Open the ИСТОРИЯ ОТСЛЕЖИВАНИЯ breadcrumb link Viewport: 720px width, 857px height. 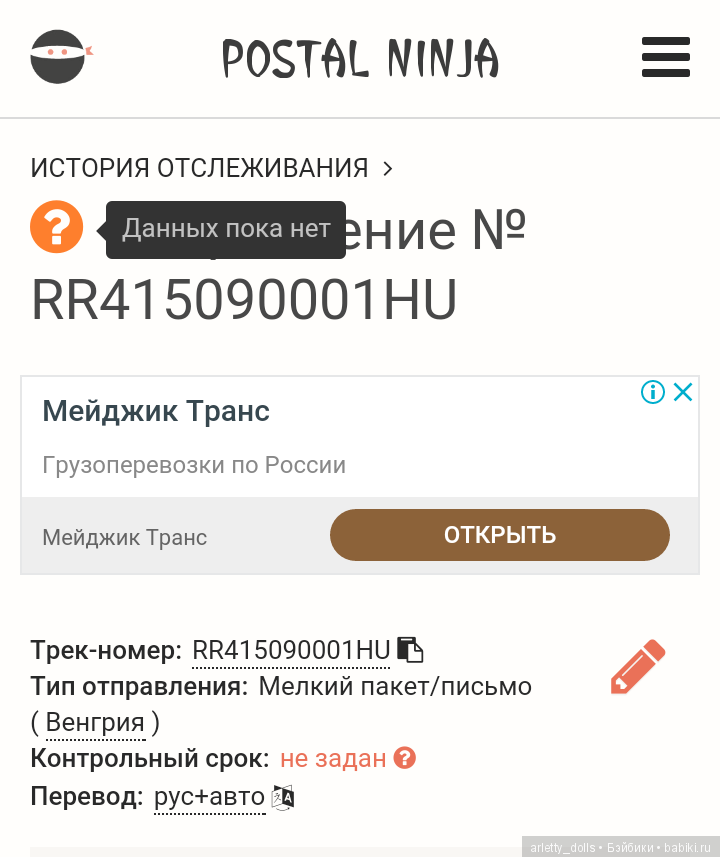199,168
